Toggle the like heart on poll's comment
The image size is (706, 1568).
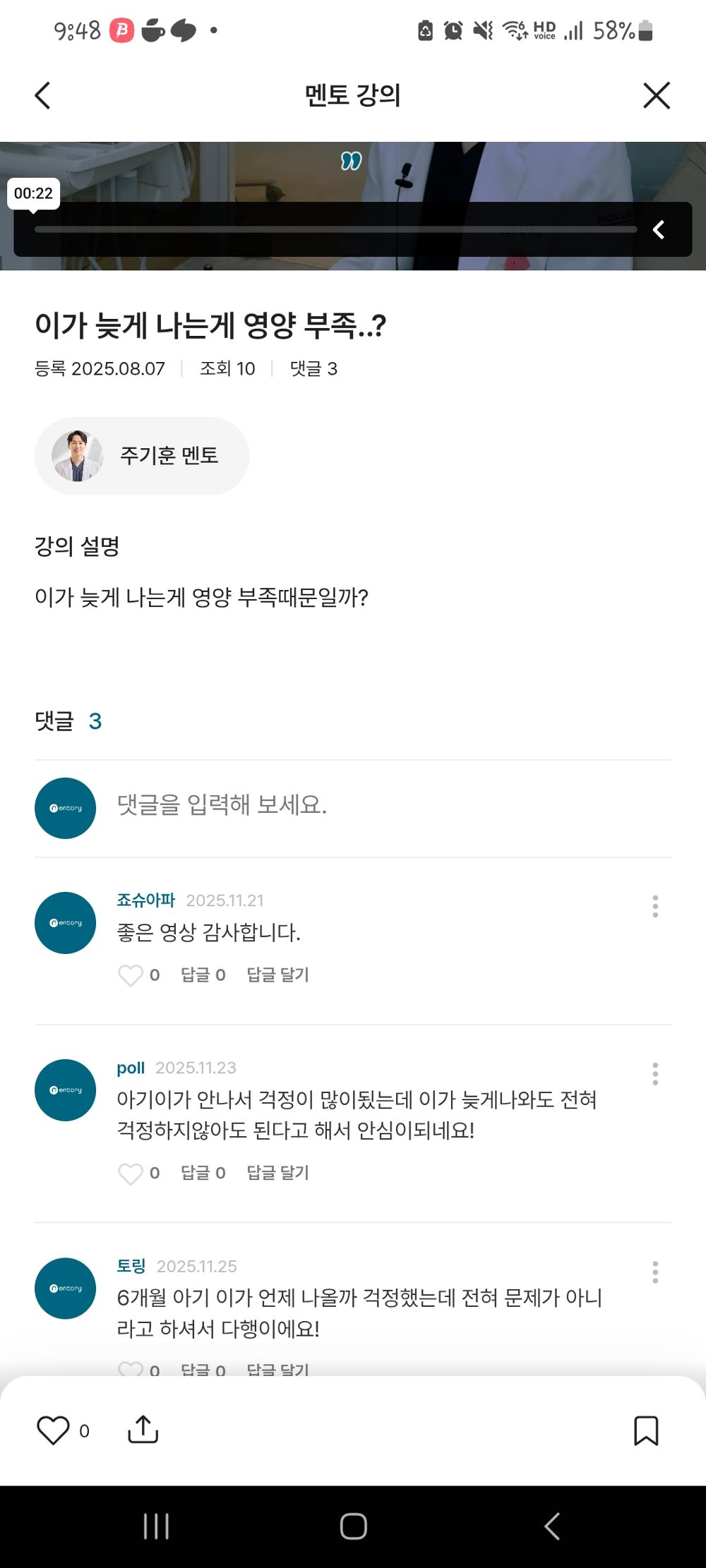[132, 1173]
